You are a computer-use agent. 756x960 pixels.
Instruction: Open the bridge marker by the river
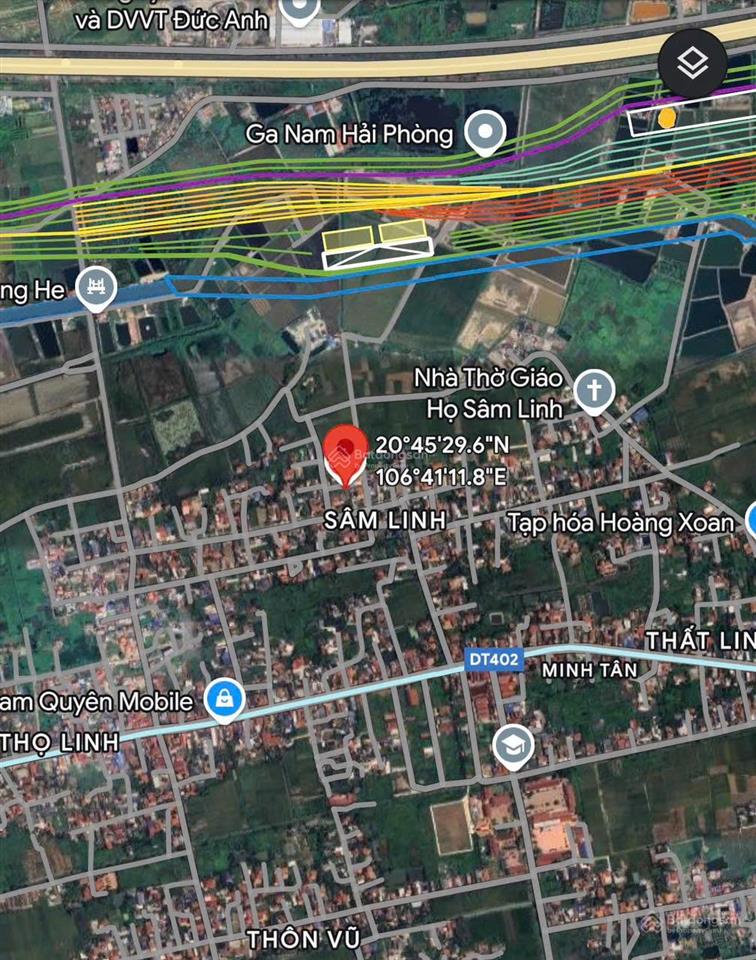click(x=96, y=288)
